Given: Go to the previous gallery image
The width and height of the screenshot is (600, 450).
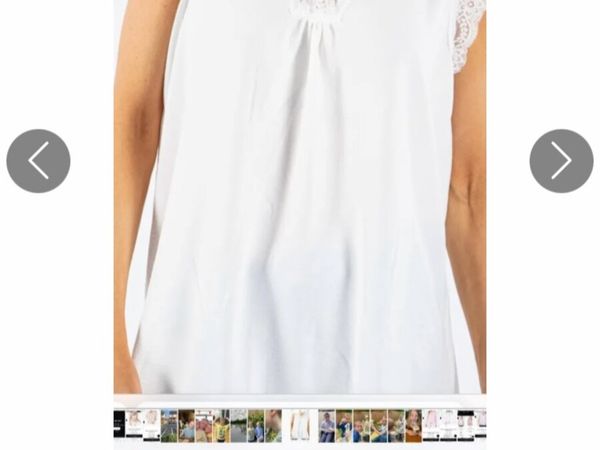Looking at the screenshot, I should (x=38, y=161).
